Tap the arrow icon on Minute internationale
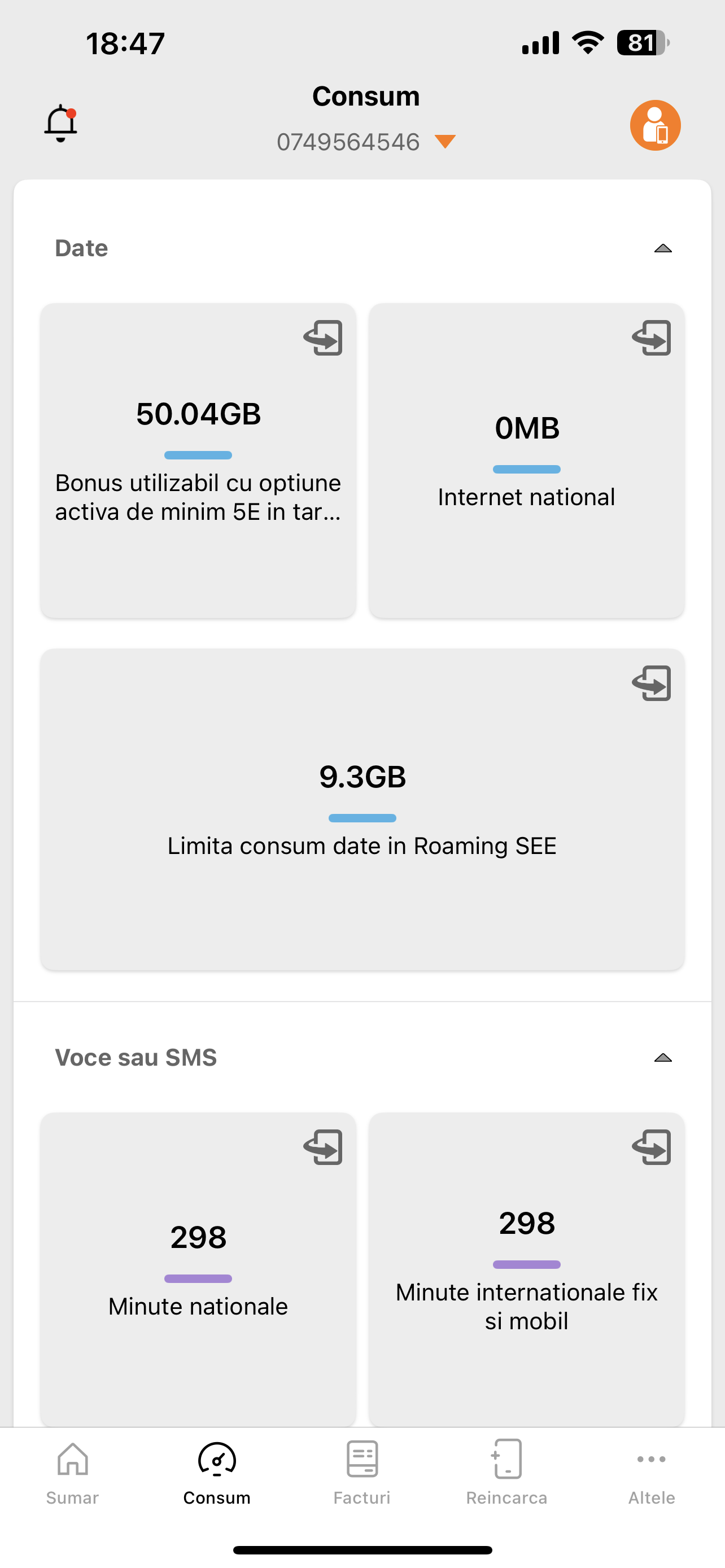This screenshot has width=725, height=1568. coord(652,1147)
